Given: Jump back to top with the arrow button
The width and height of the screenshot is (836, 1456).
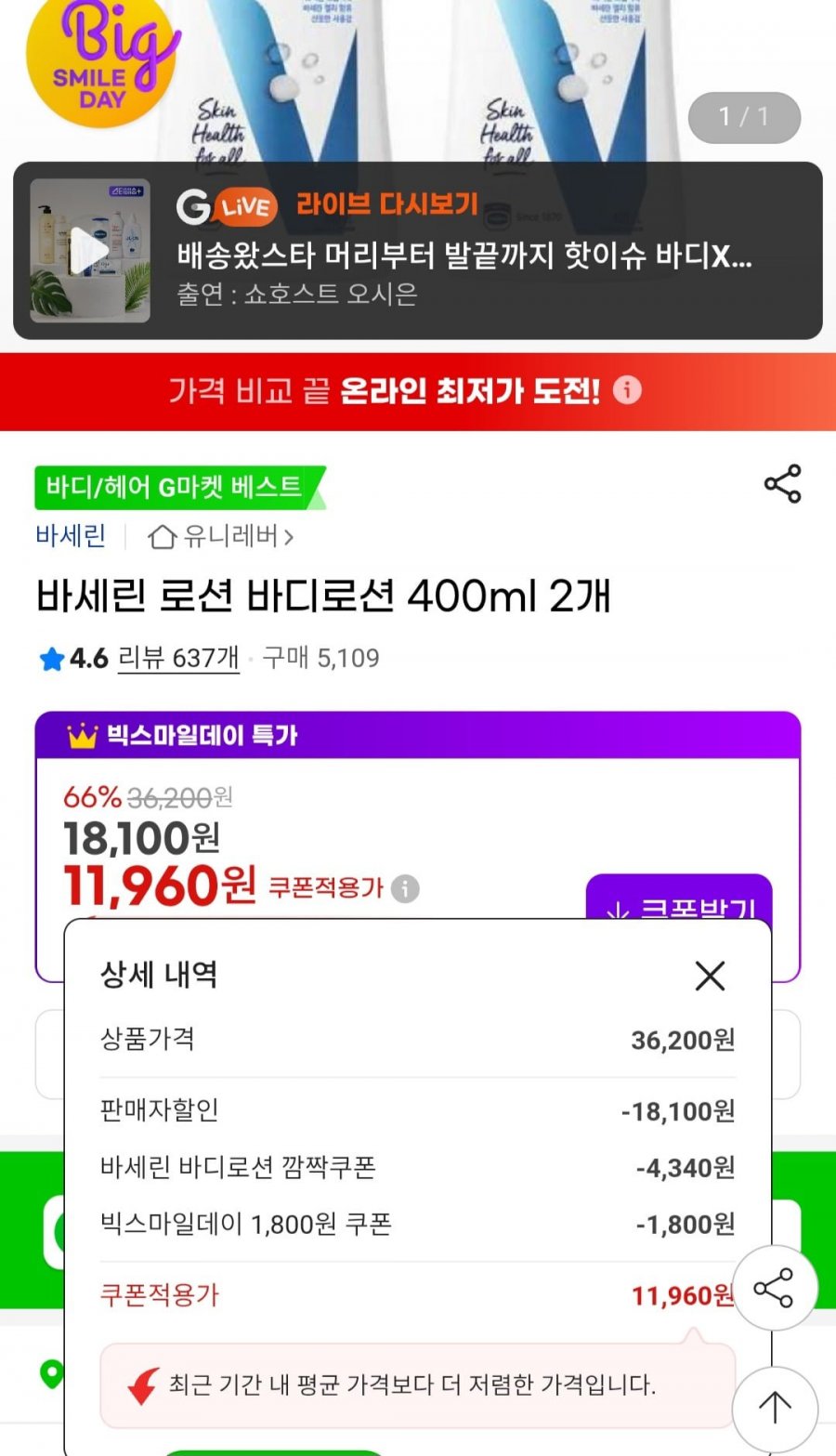Looking at the screenshot, I should tap(774, 1409).
